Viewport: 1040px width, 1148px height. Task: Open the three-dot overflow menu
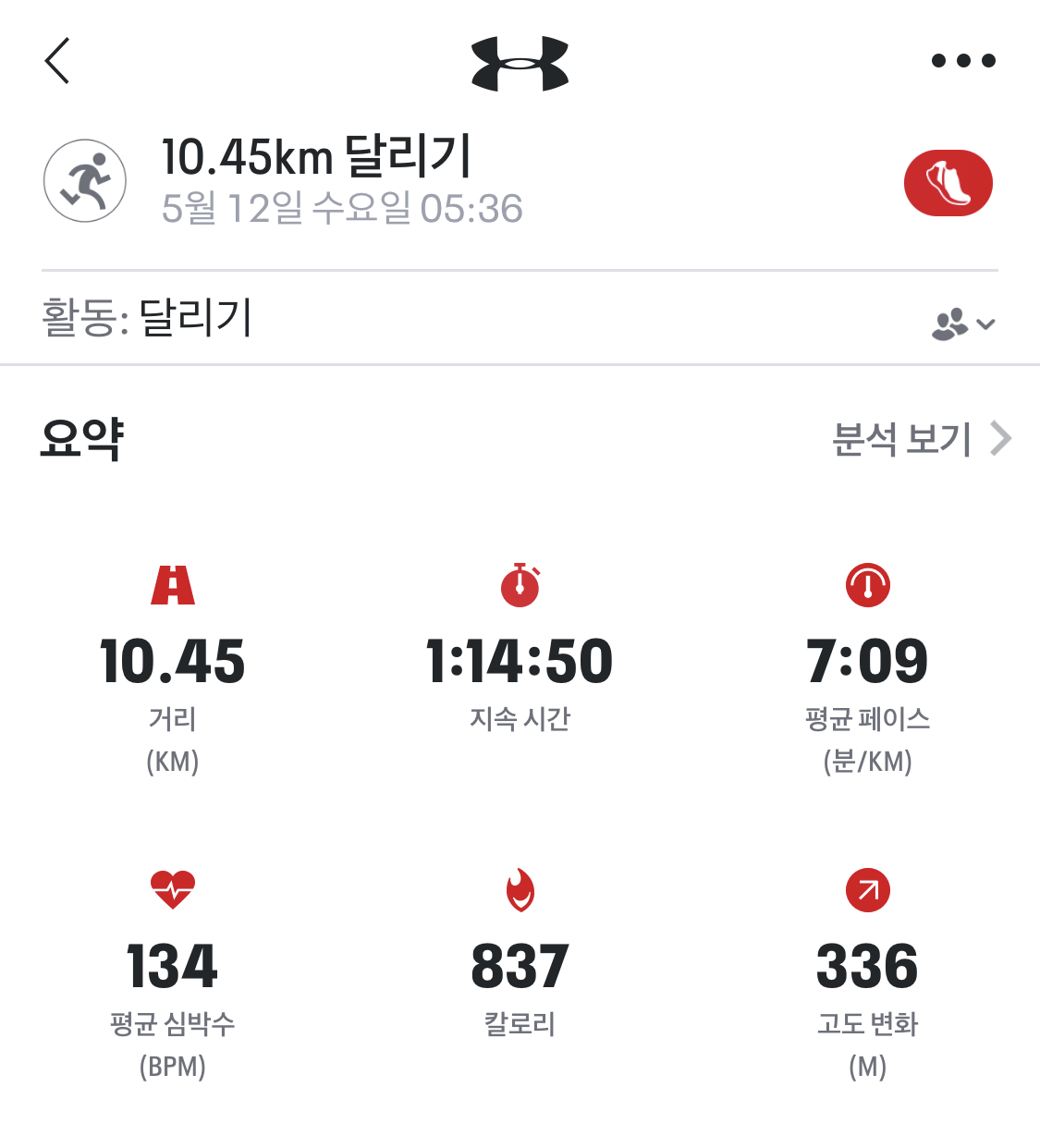point(962,61)
